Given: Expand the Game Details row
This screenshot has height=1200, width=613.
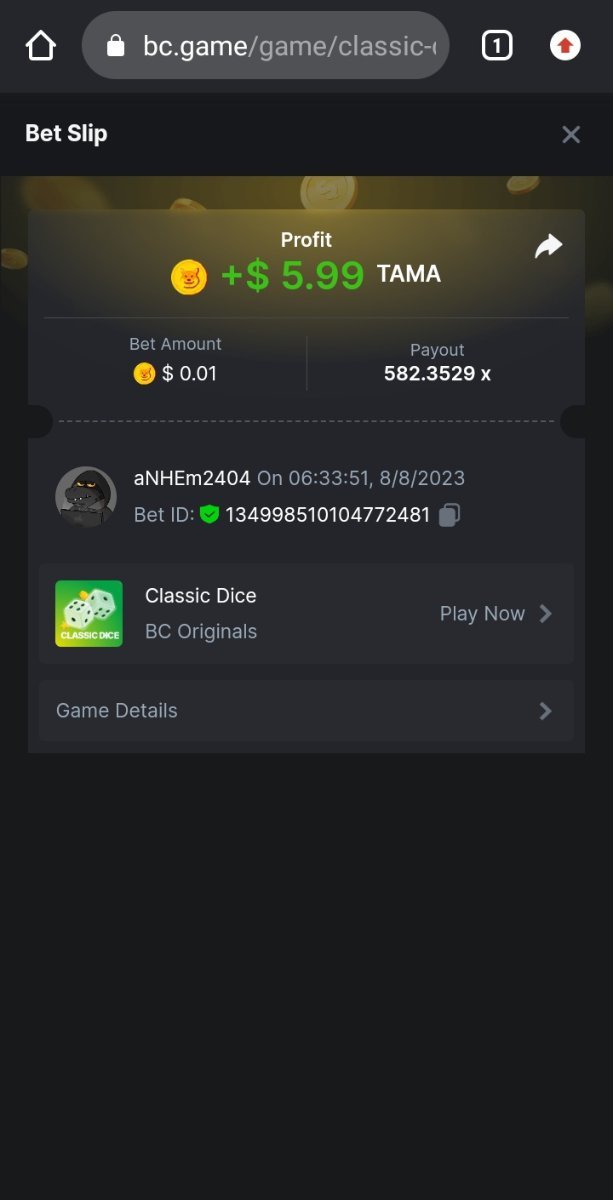Looking at the screenshot, I should 306,711.
